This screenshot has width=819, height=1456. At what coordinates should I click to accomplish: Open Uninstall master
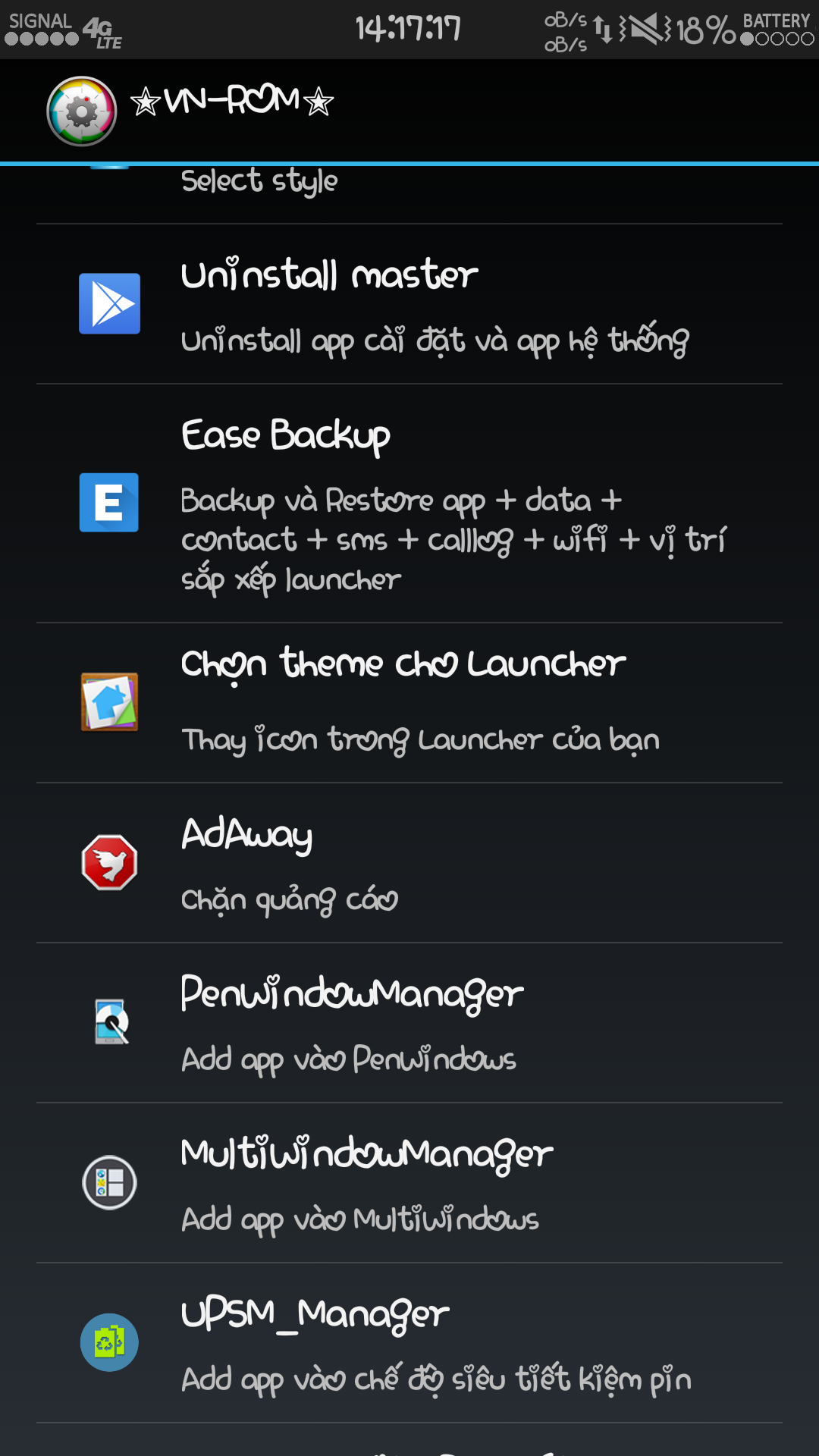pyautogui.click(x=409, y=304)
